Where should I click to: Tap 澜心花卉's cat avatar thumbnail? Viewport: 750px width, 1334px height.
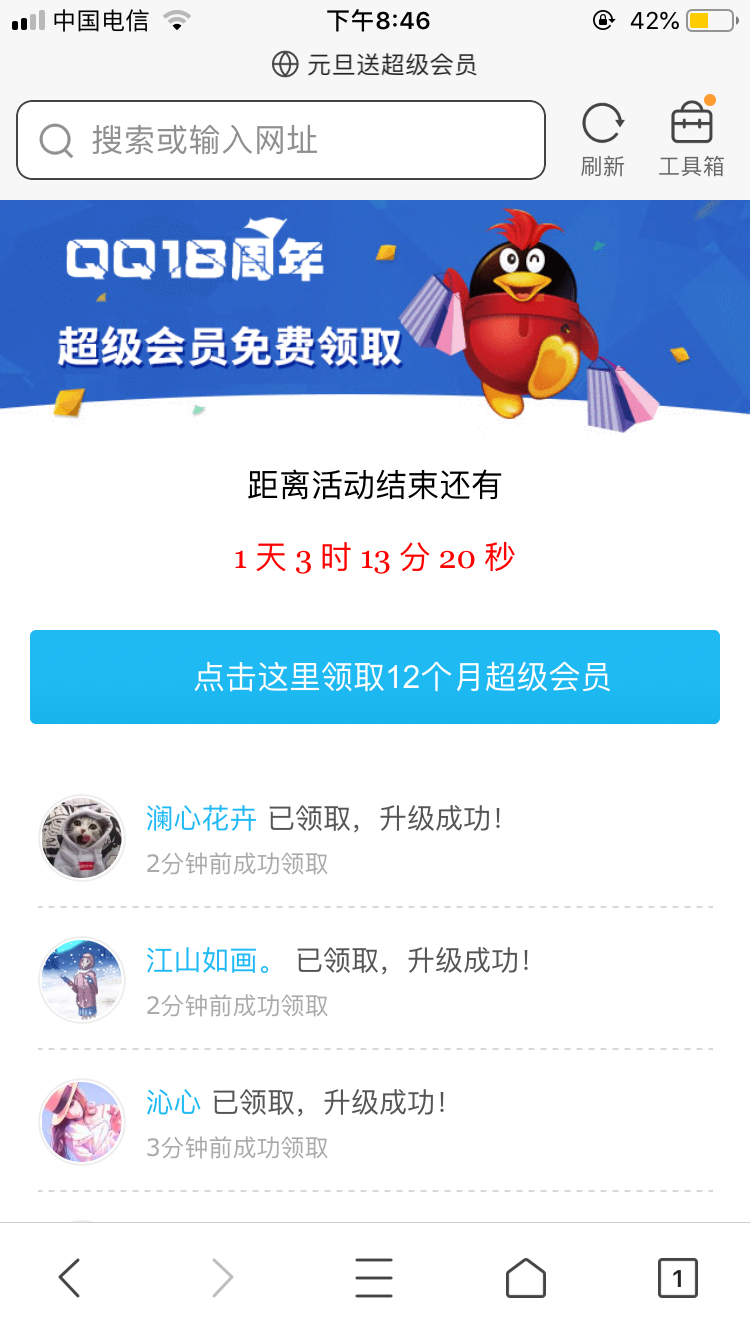(81, 838)
